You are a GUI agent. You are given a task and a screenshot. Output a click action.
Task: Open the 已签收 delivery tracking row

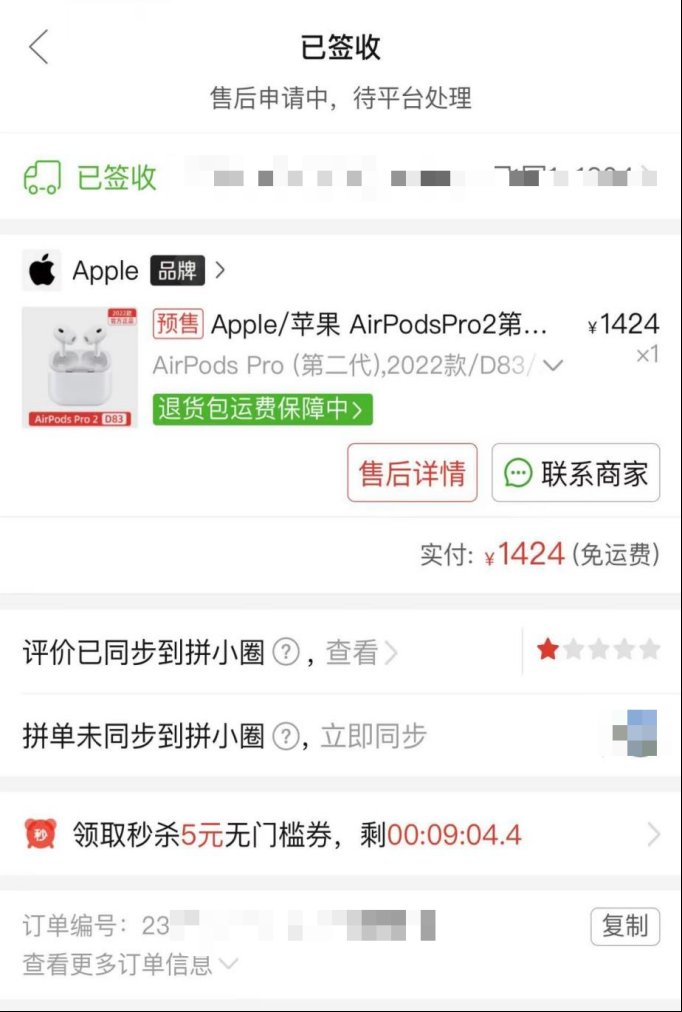(340, 177)
